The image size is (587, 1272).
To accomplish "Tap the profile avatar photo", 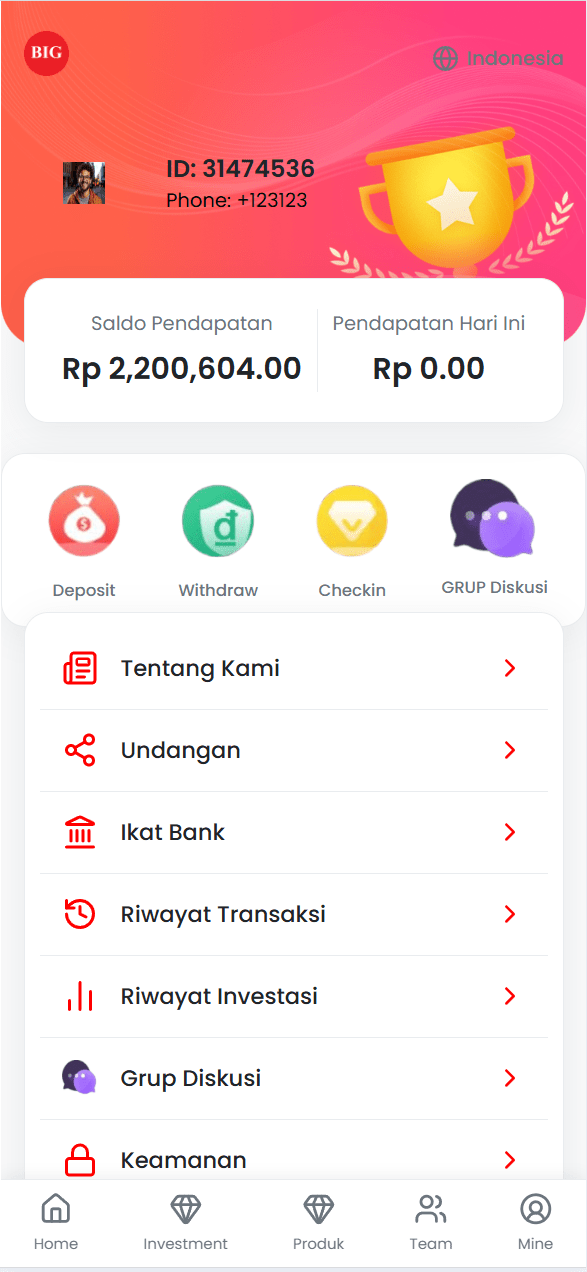I will pos(84,183).
